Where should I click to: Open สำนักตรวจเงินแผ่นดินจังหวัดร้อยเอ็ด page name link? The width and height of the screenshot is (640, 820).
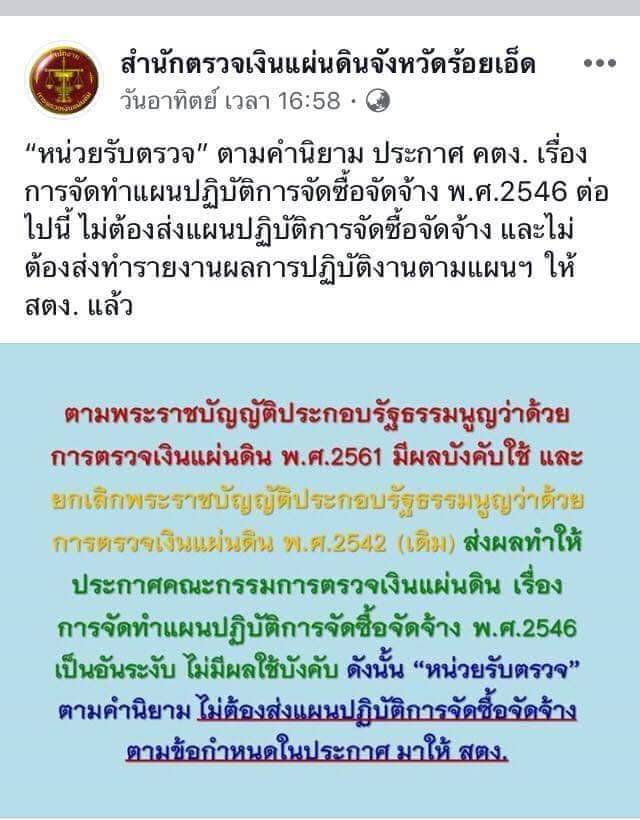[327, 66]
